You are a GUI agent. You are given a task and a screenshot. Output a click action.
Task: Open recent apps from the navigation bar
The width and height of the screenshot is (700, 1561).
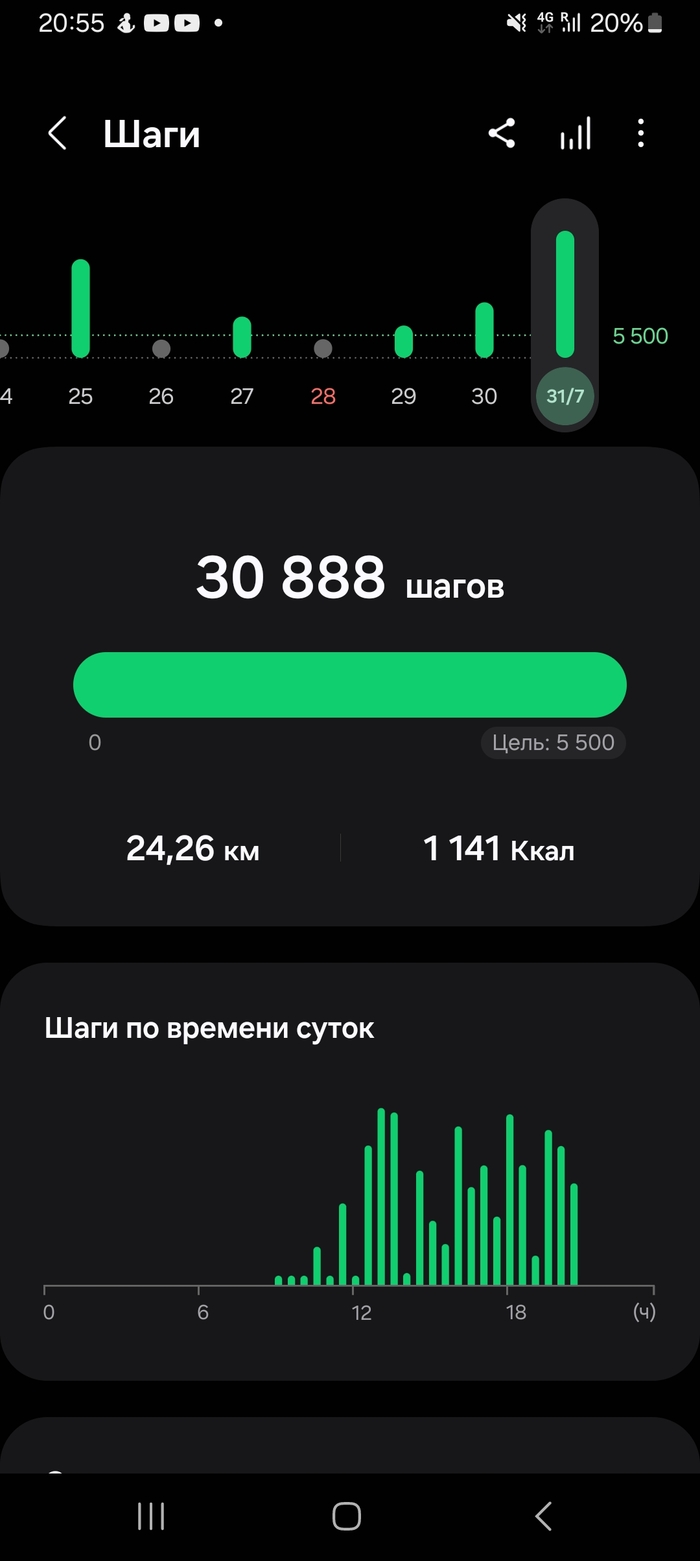click(151, 1516)
